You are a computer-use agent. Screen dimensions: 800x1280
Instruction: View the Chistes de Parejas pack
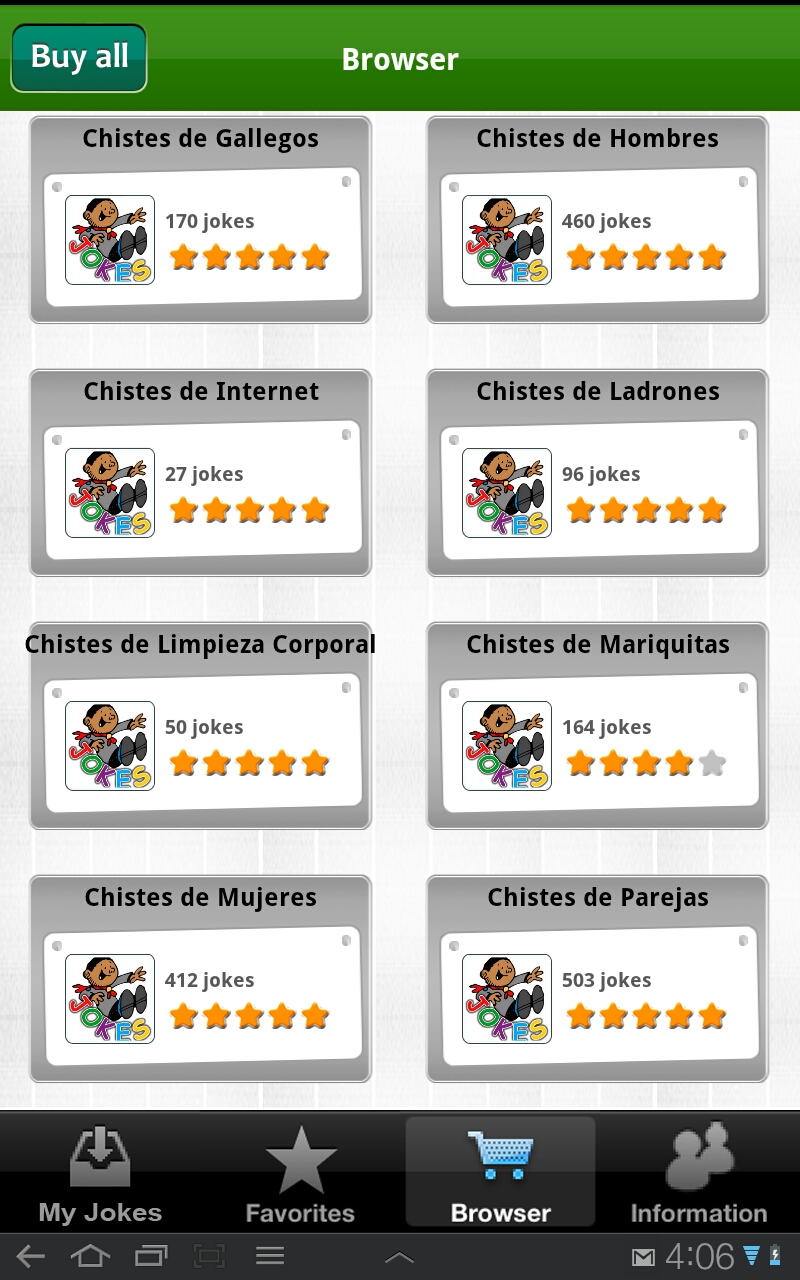[597, 979]
